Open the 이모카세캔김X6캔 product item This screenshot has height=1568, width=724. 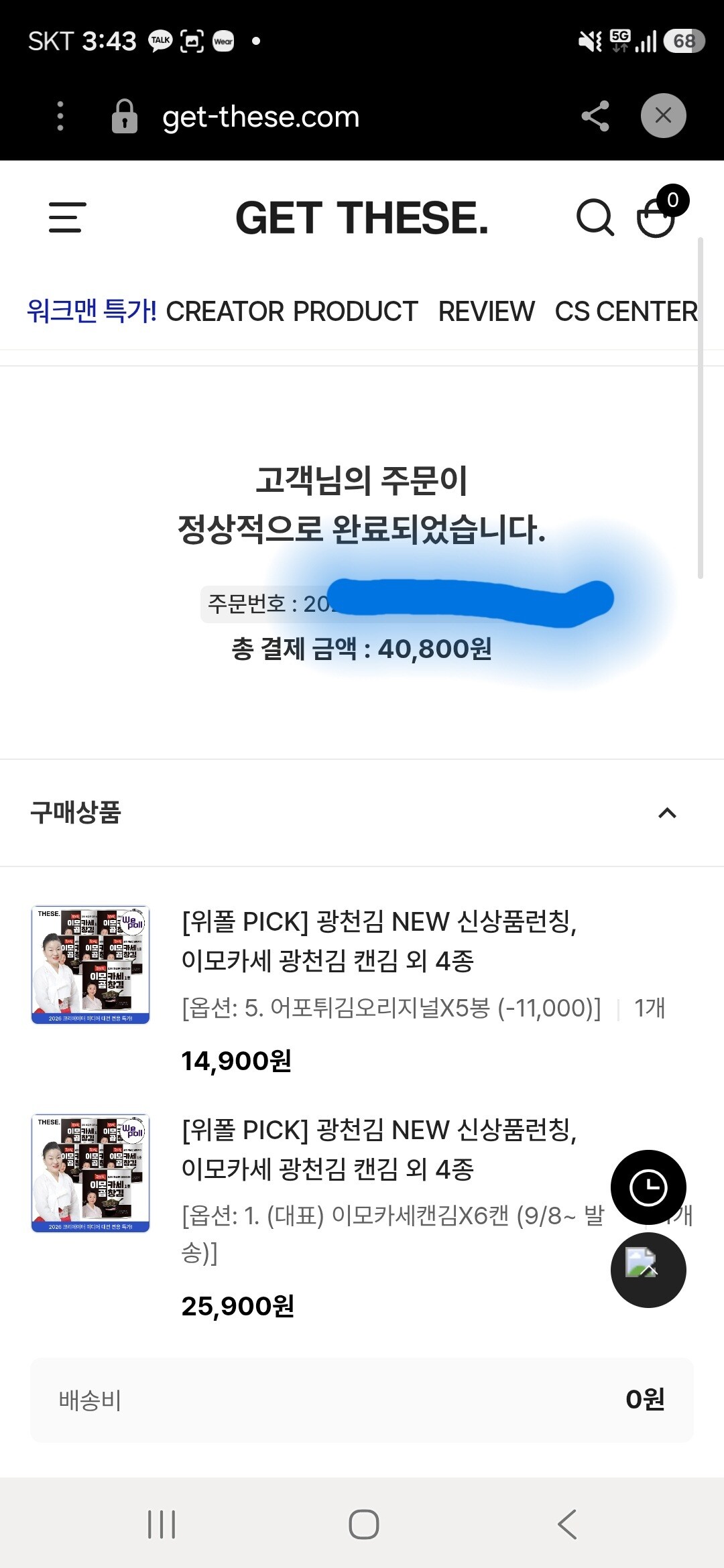click(x=362, y=1216)
